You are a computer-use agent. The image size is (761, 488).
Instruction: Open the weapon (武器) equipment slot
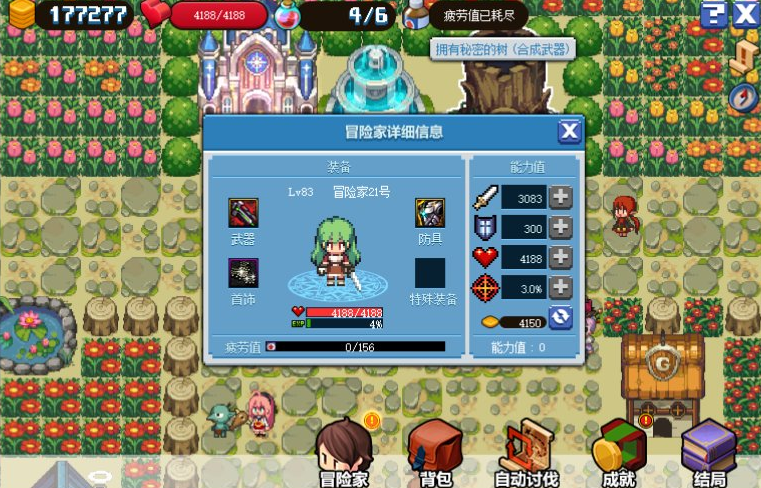[243, 213]
